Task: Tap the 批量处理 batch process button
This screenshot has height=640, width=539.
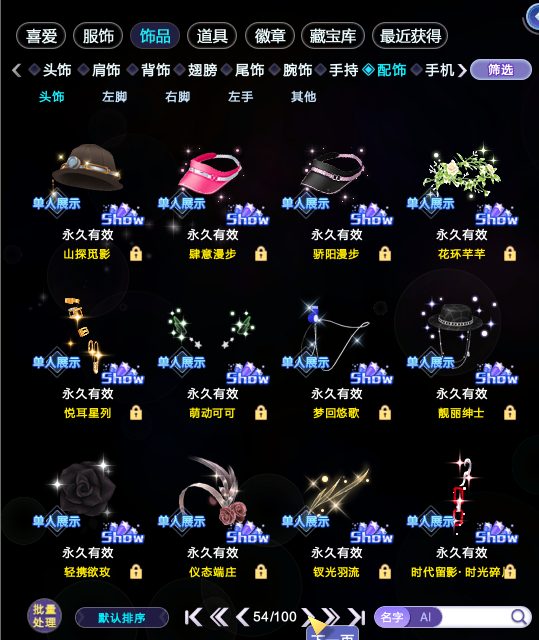Action: point(44,616)
